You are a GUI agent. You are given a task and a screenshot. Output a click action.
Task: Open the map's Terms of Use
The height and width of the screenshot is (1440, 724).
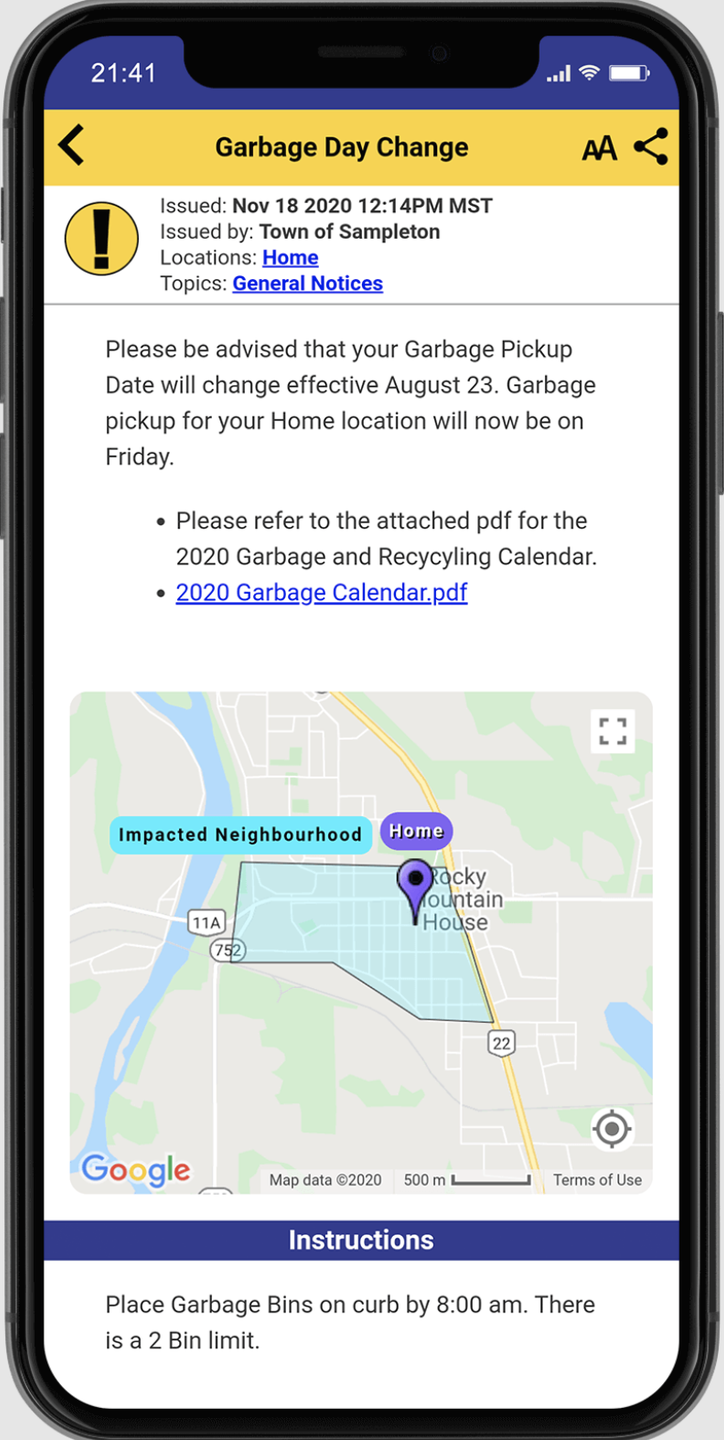pos(597,1180)
